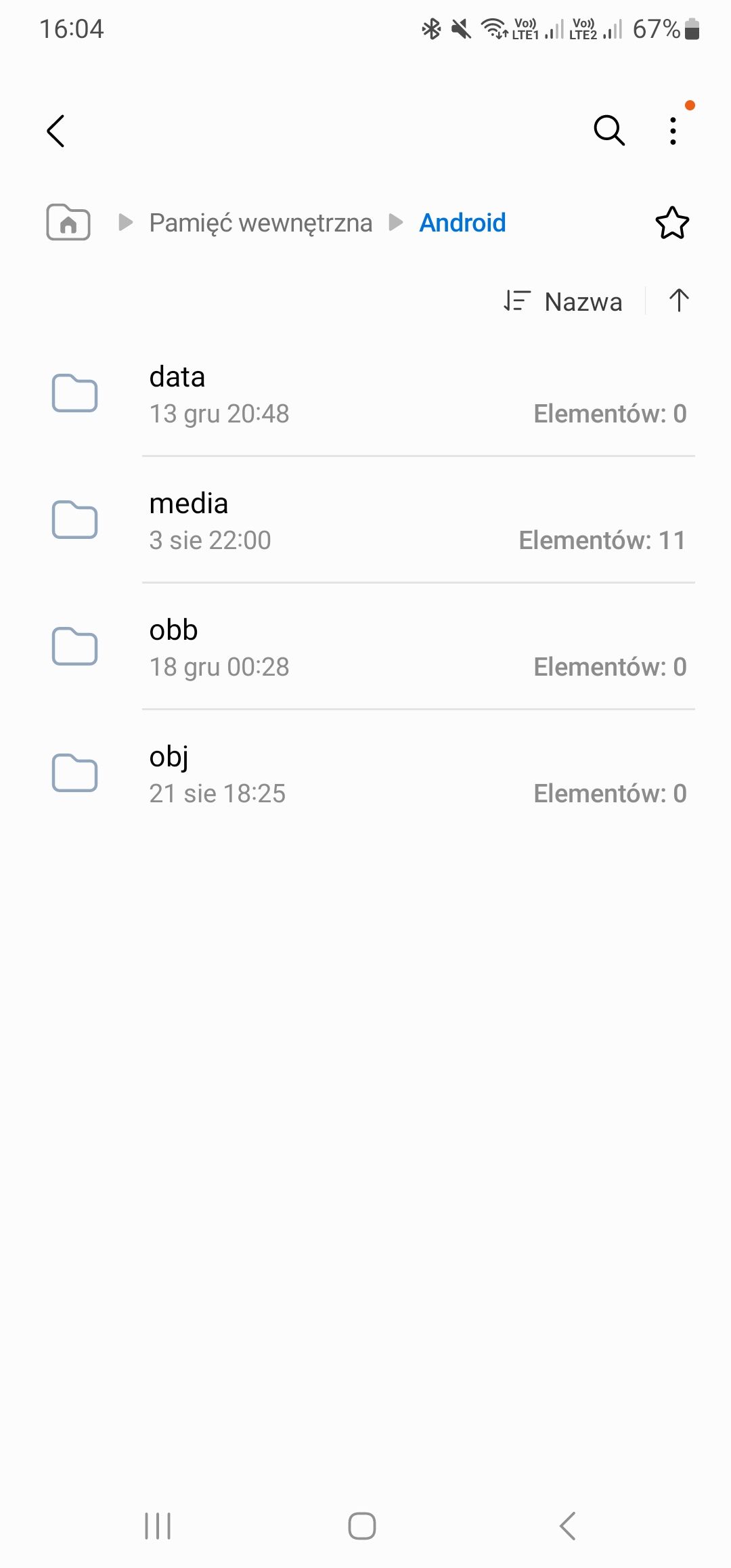Tap the battery indicator in status bar
Image resolution: width=731 pixels, height=1568 pixels.
tap(691, 30)
